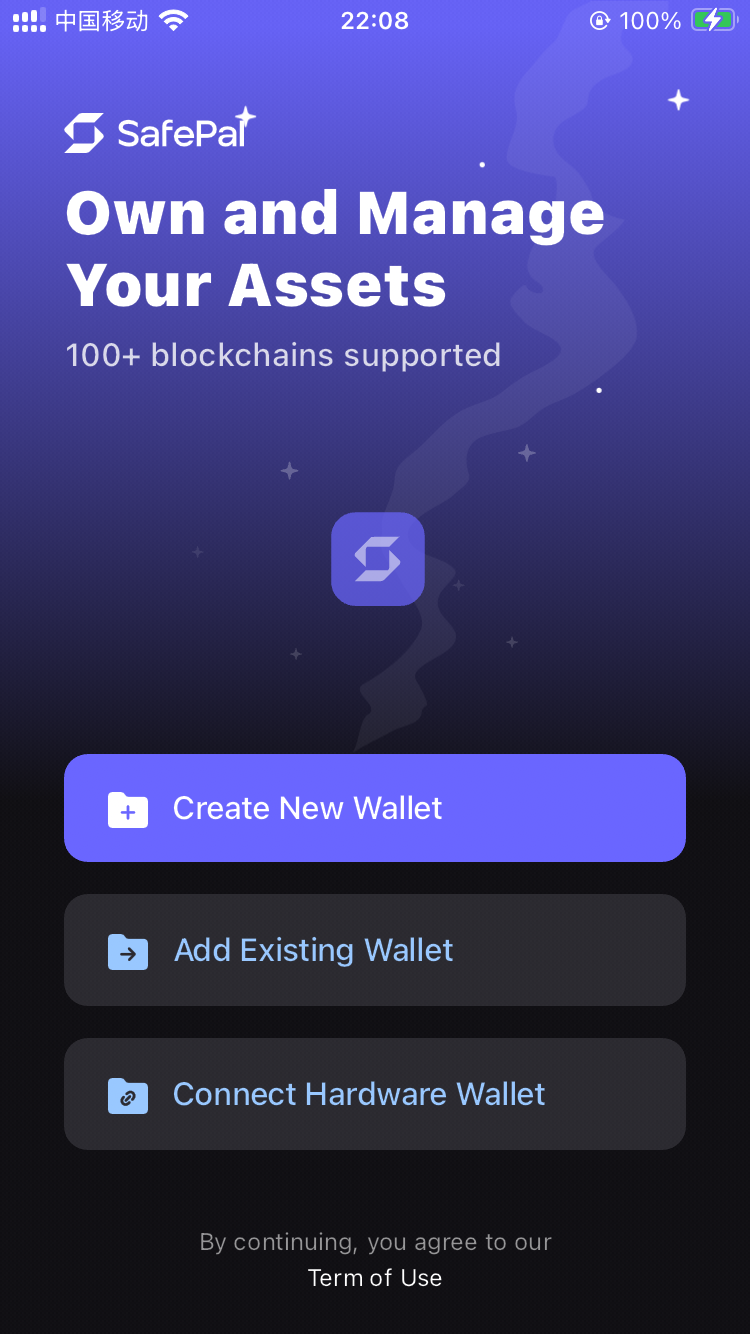Choose Connect Hardware Wallet
This screenshot has height=1334, width=750.
tap(375, 1094)
